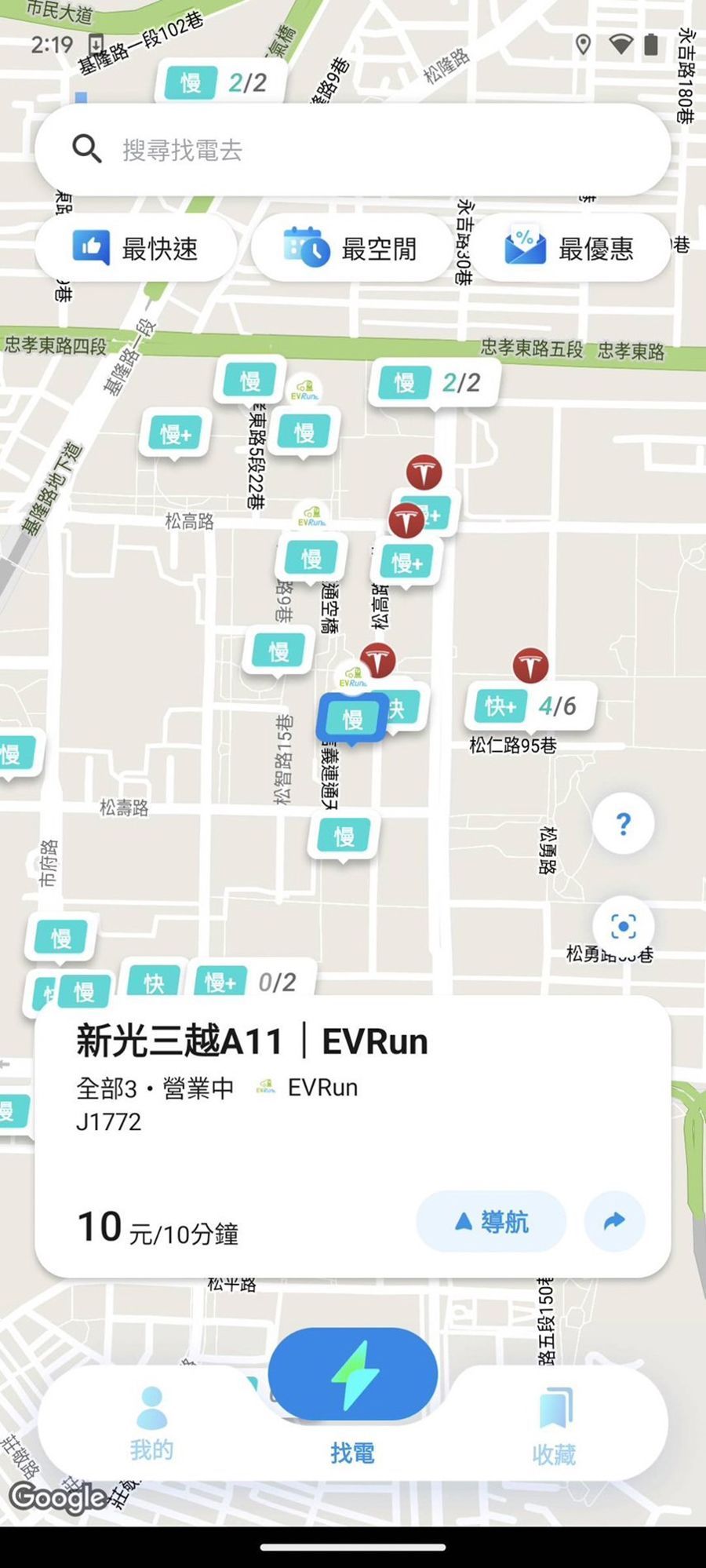Screen dimensions: 706x1568
Task: Open the 收藏 favorites bookmark icon
Action: point(553,1409)
